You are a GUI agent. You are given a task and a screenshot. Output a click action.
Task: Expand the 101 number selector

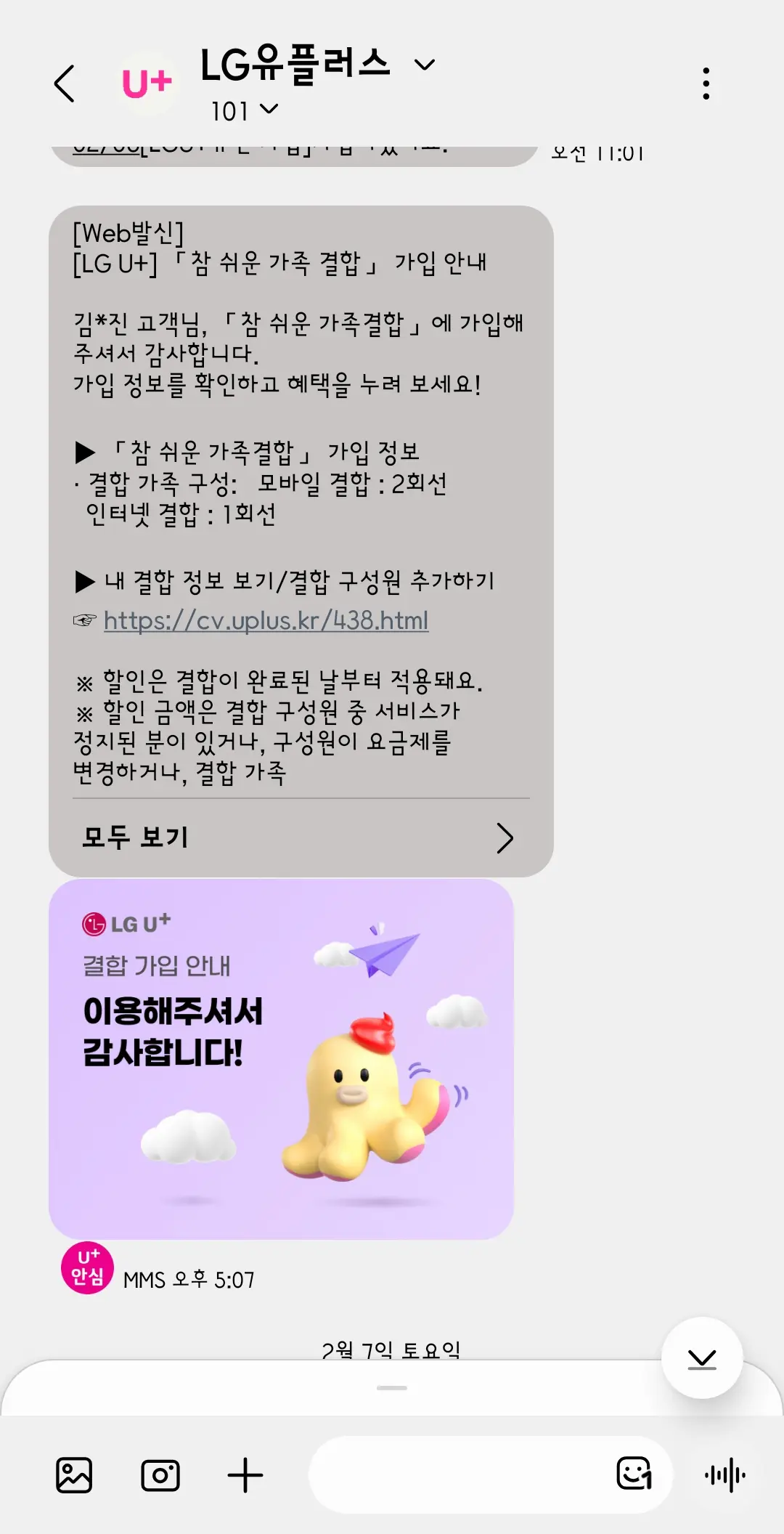coord(267,110)
